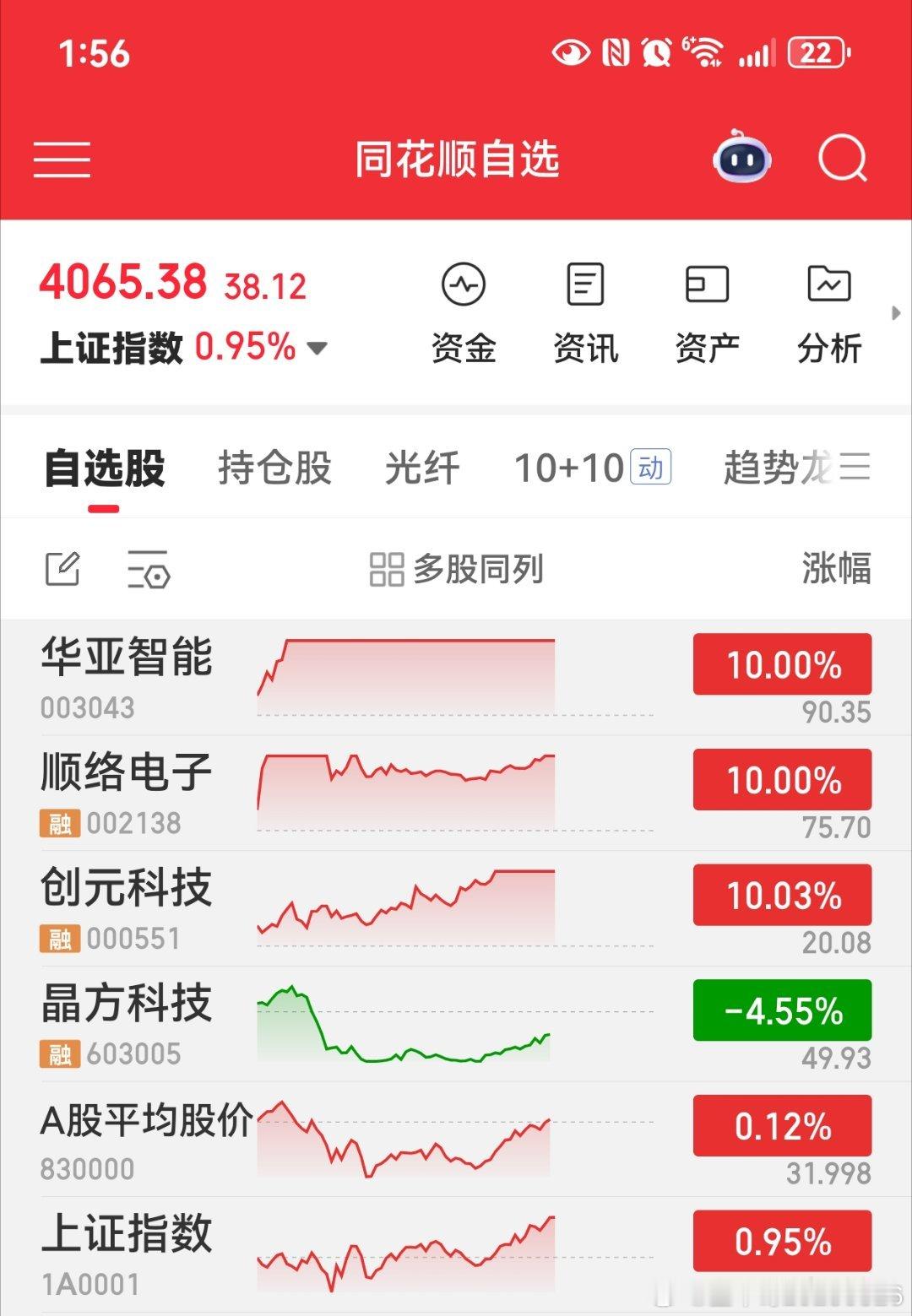Image resolution: width=912 pixels, height=1316 pixels.
Task: Select 多股同列 multi-stock view
Action: [x=456, y=569]
